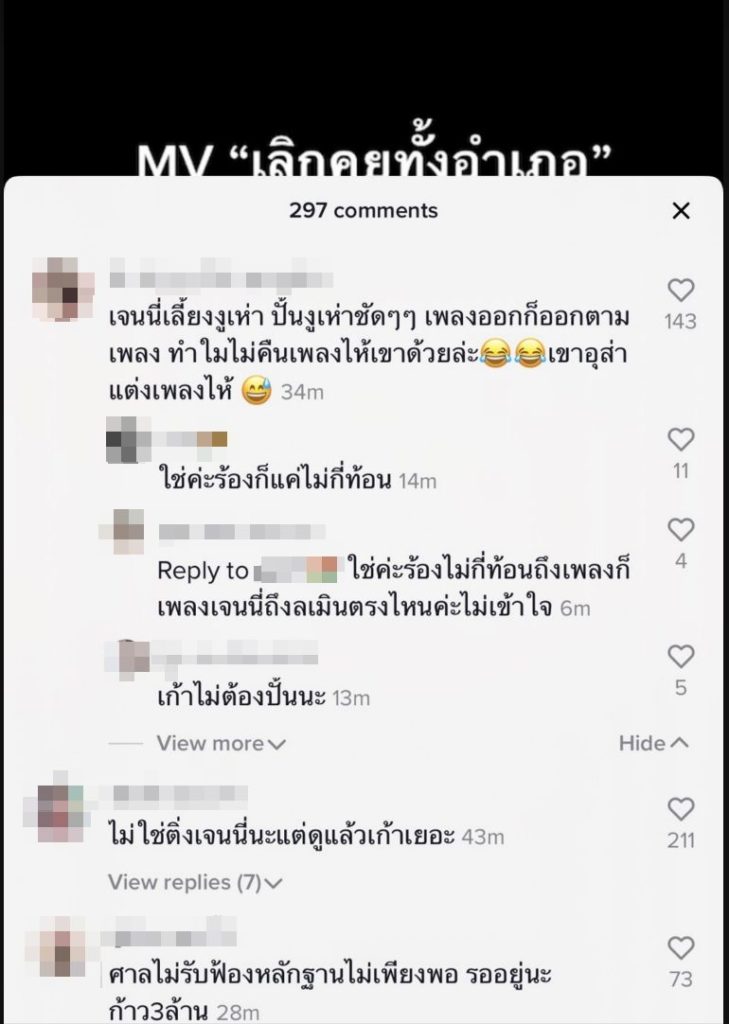Screen dimensions: 729x1024
Task: Open profile picture of the 28m commenter
Action: click(x=59, y=948)
